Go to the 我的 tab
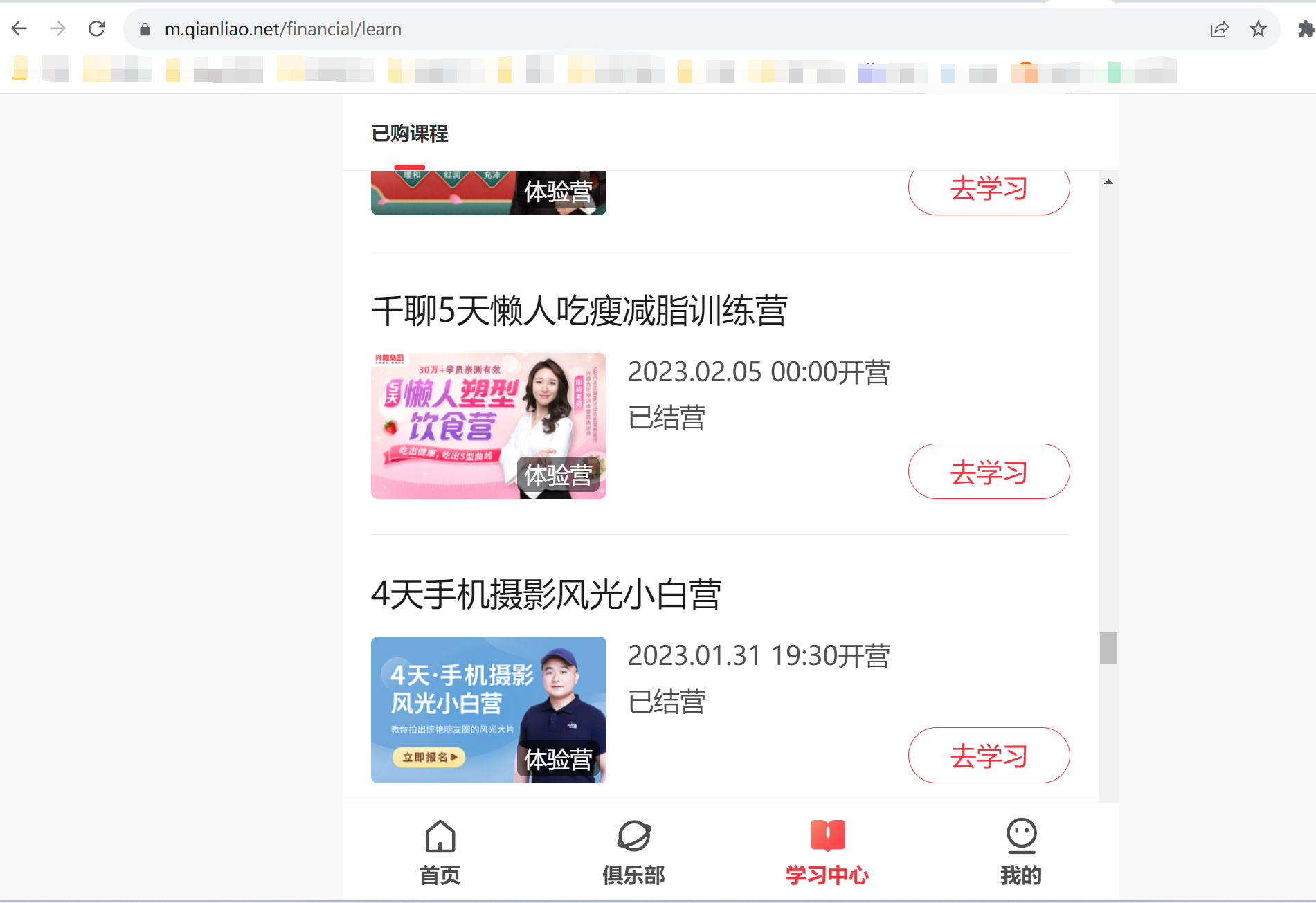1316x903 pixels. (1021, 852)
